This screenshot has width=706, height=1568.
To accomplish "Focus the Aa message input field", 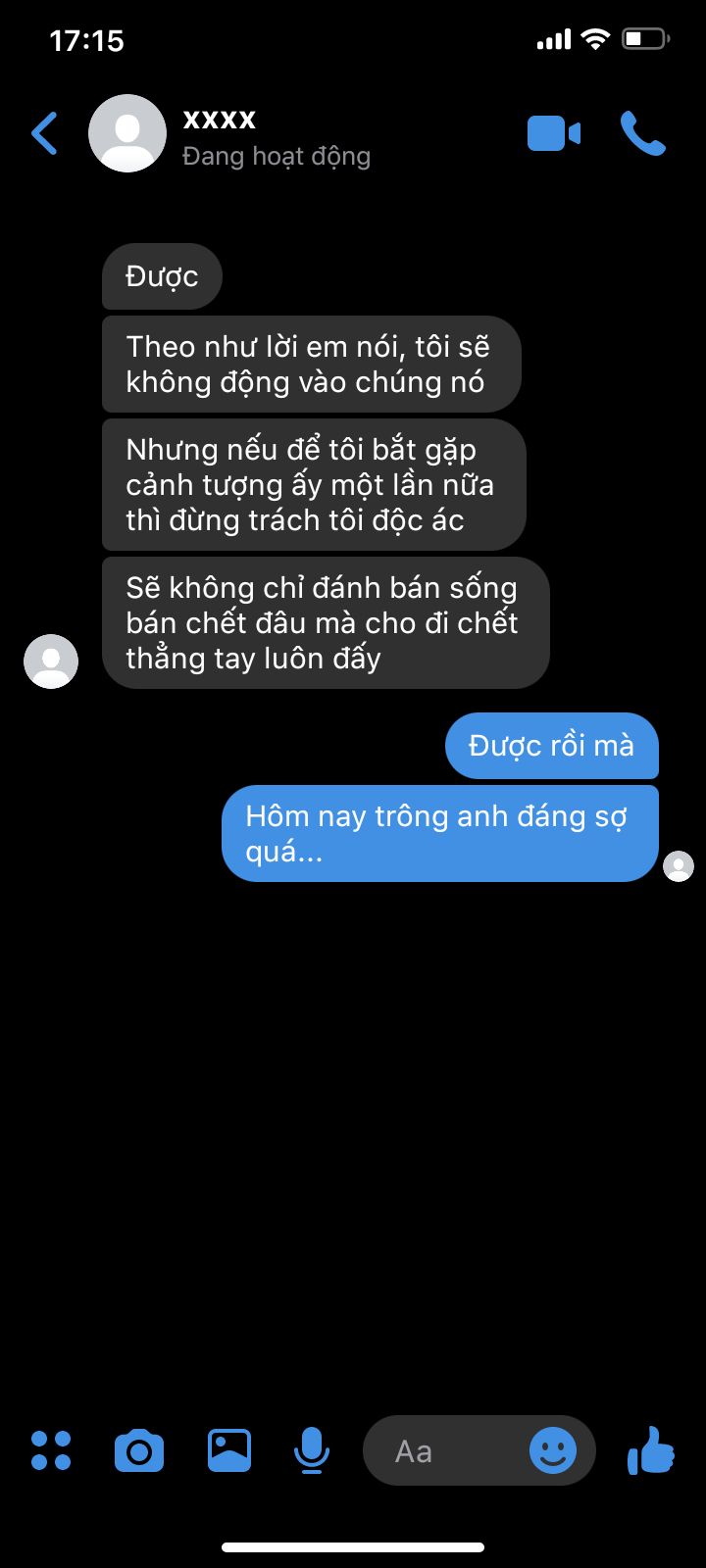I will point(441,1450).
